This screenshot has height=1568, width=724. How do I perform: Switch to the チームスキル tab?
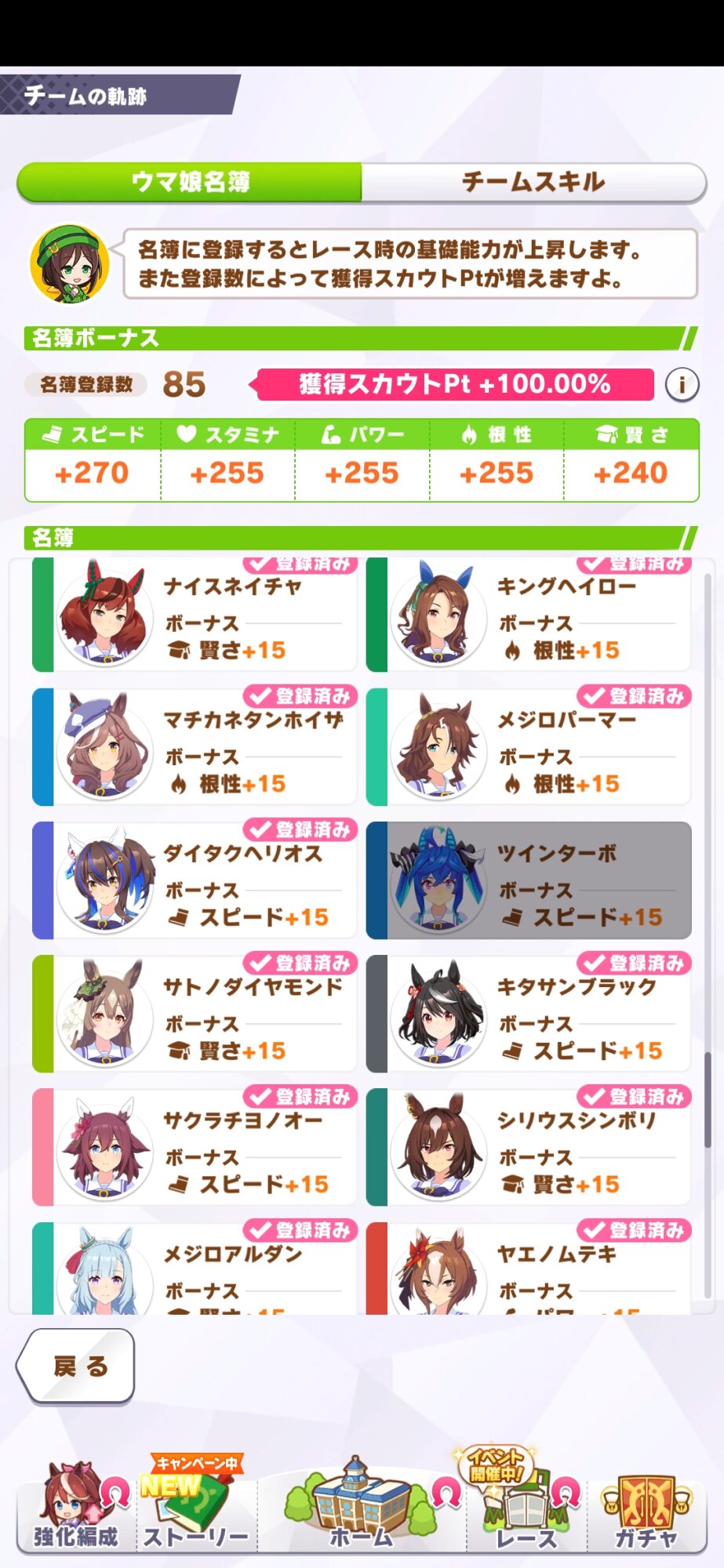(533, 182)
